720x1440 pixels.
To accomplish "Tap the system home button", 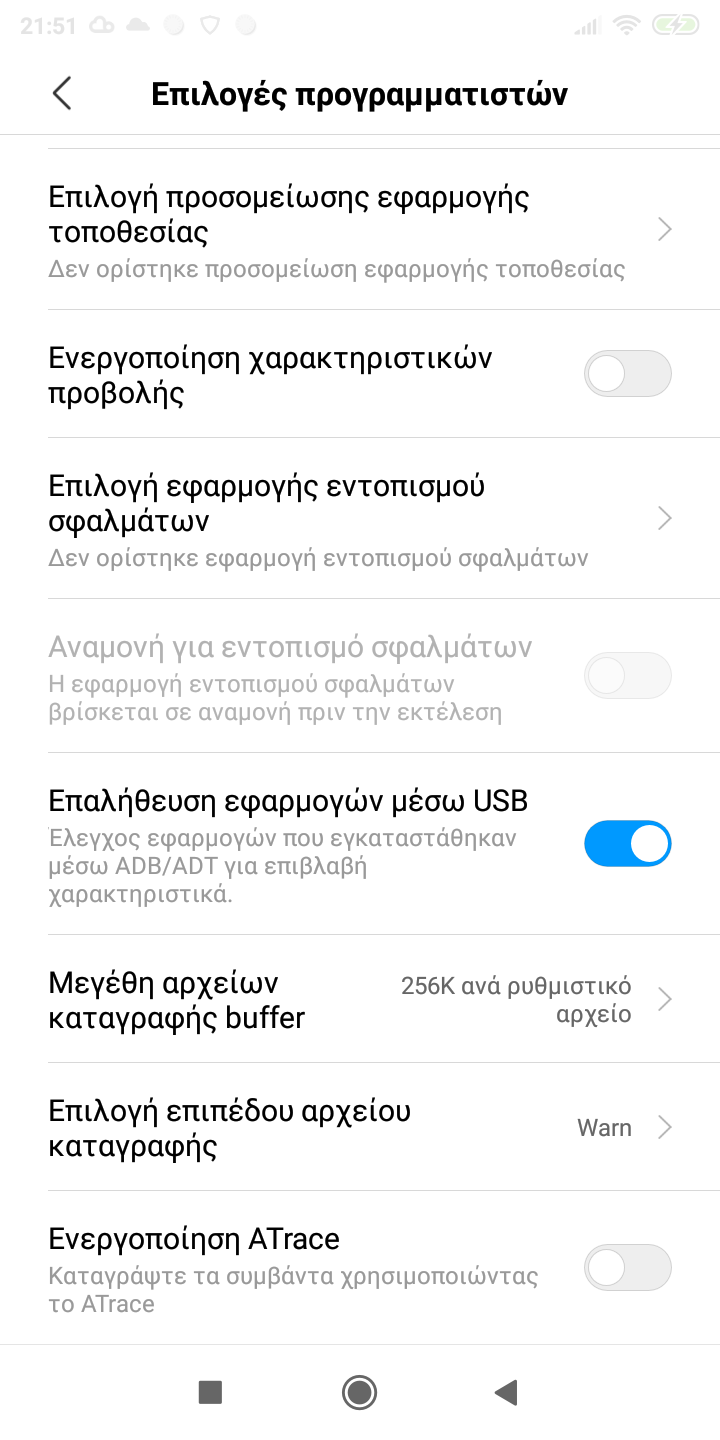I will 359,1391.
